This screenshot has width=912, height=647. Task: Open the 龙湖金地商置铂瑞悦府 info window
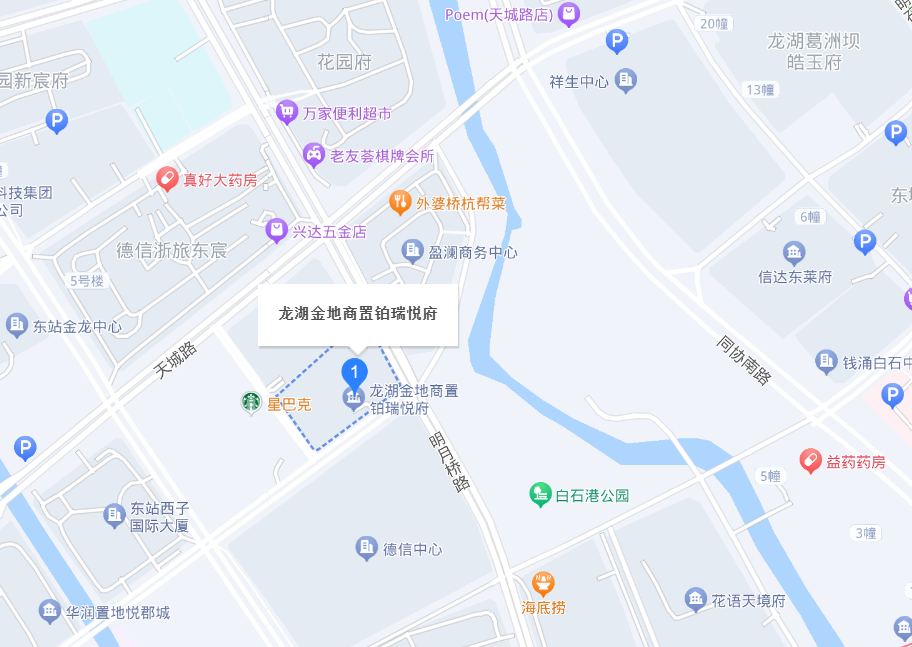(x=357, y=314)
